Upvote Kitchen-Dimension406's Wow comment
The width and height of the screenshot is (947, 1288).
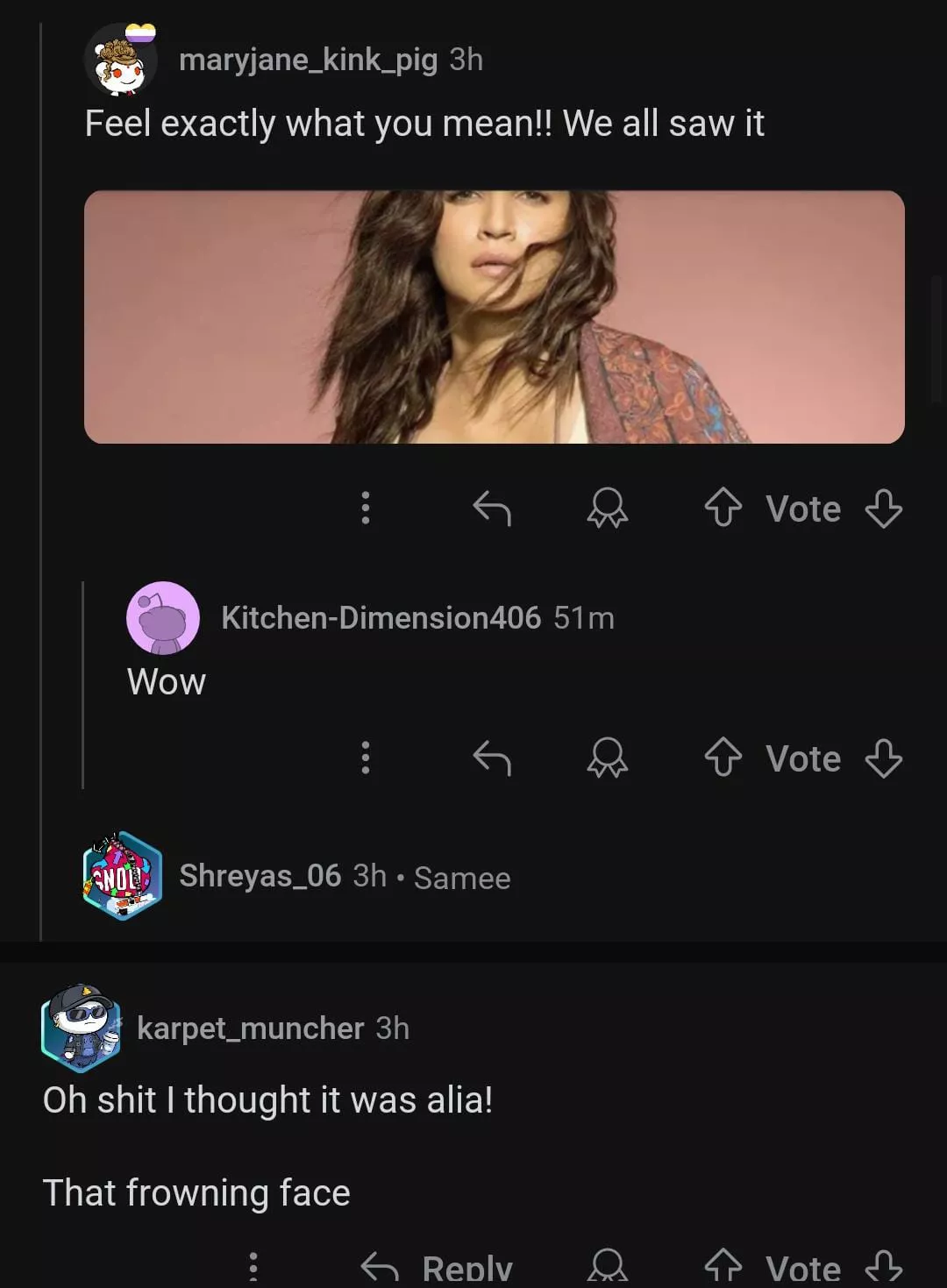(x=723, y=758)
